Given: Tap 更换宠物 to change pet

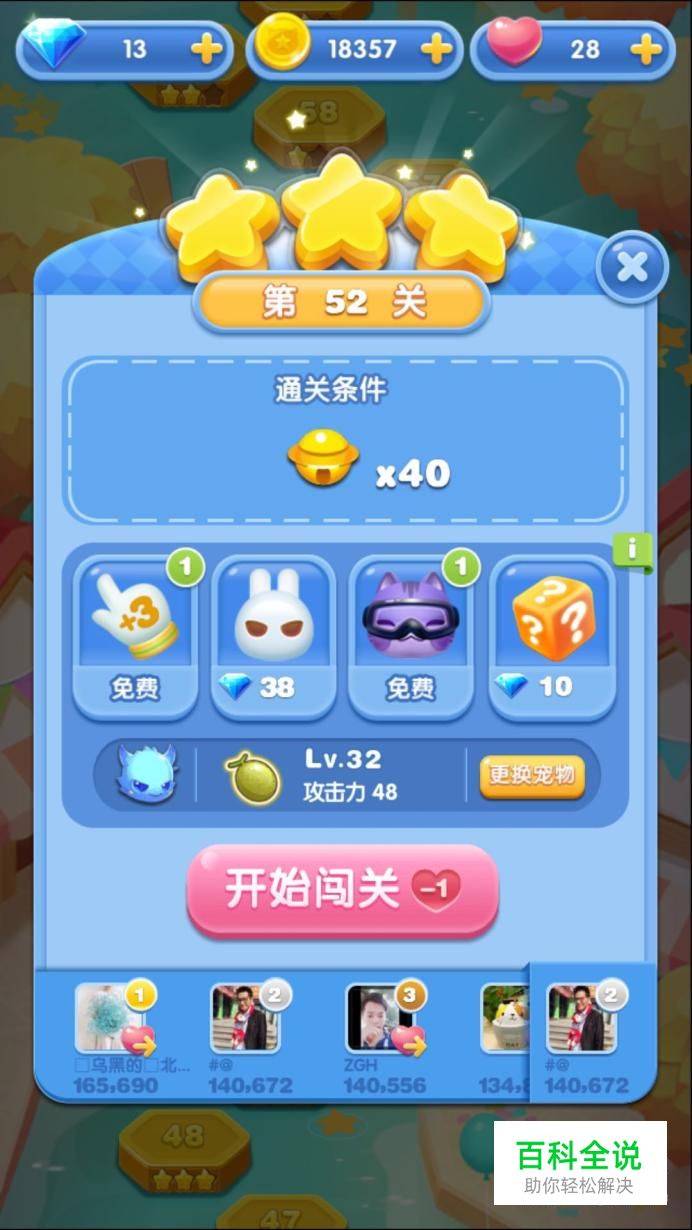Looking at the screenshot, I should point(531,775).
